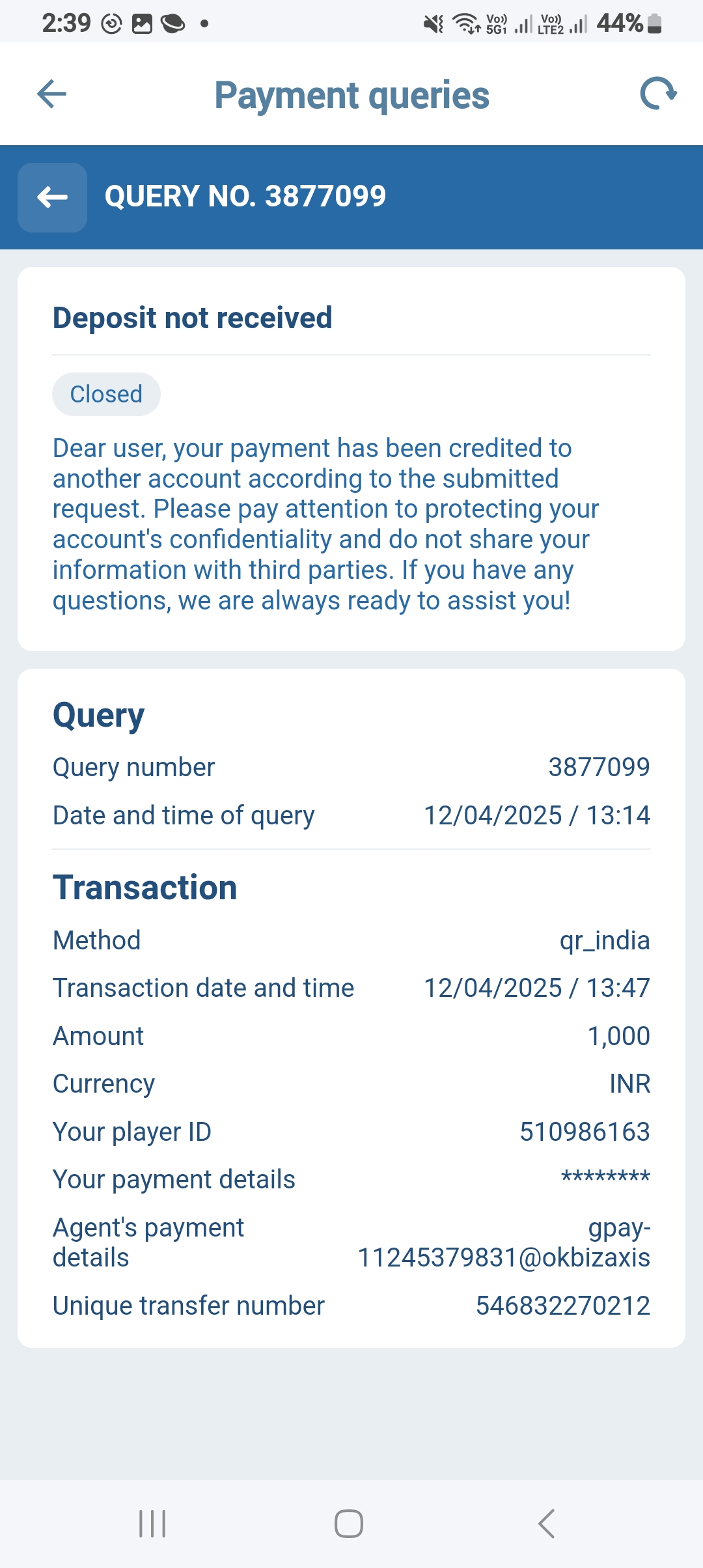Image resolution: width=703 pixels, height=1568 pixels.
Task: Return from Query No. 3877099 details
Action: (53, 197)
